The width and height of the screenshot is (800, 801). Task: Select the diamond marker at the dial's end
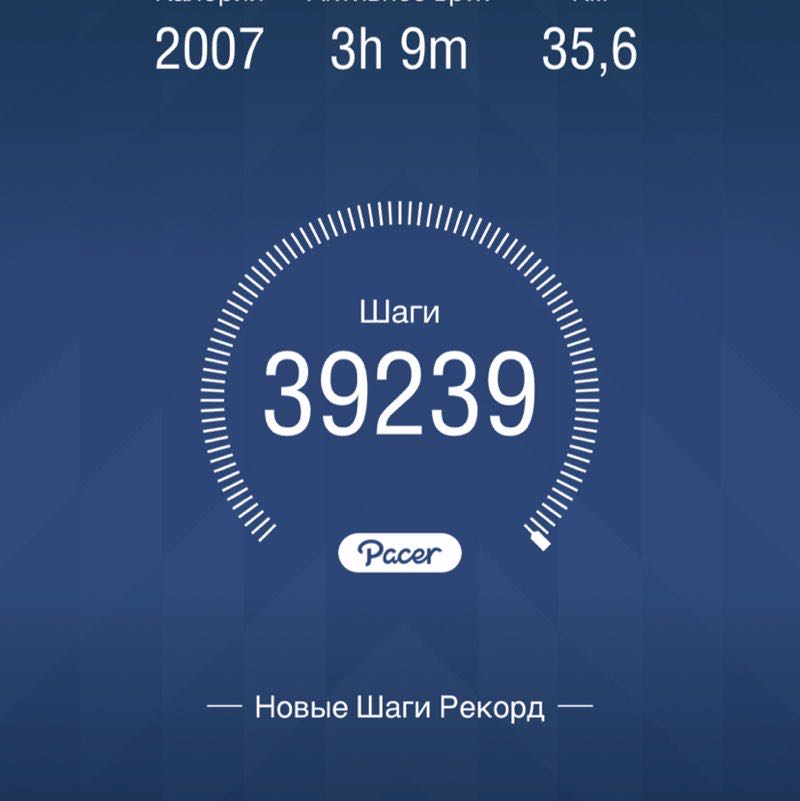[538, 541]
